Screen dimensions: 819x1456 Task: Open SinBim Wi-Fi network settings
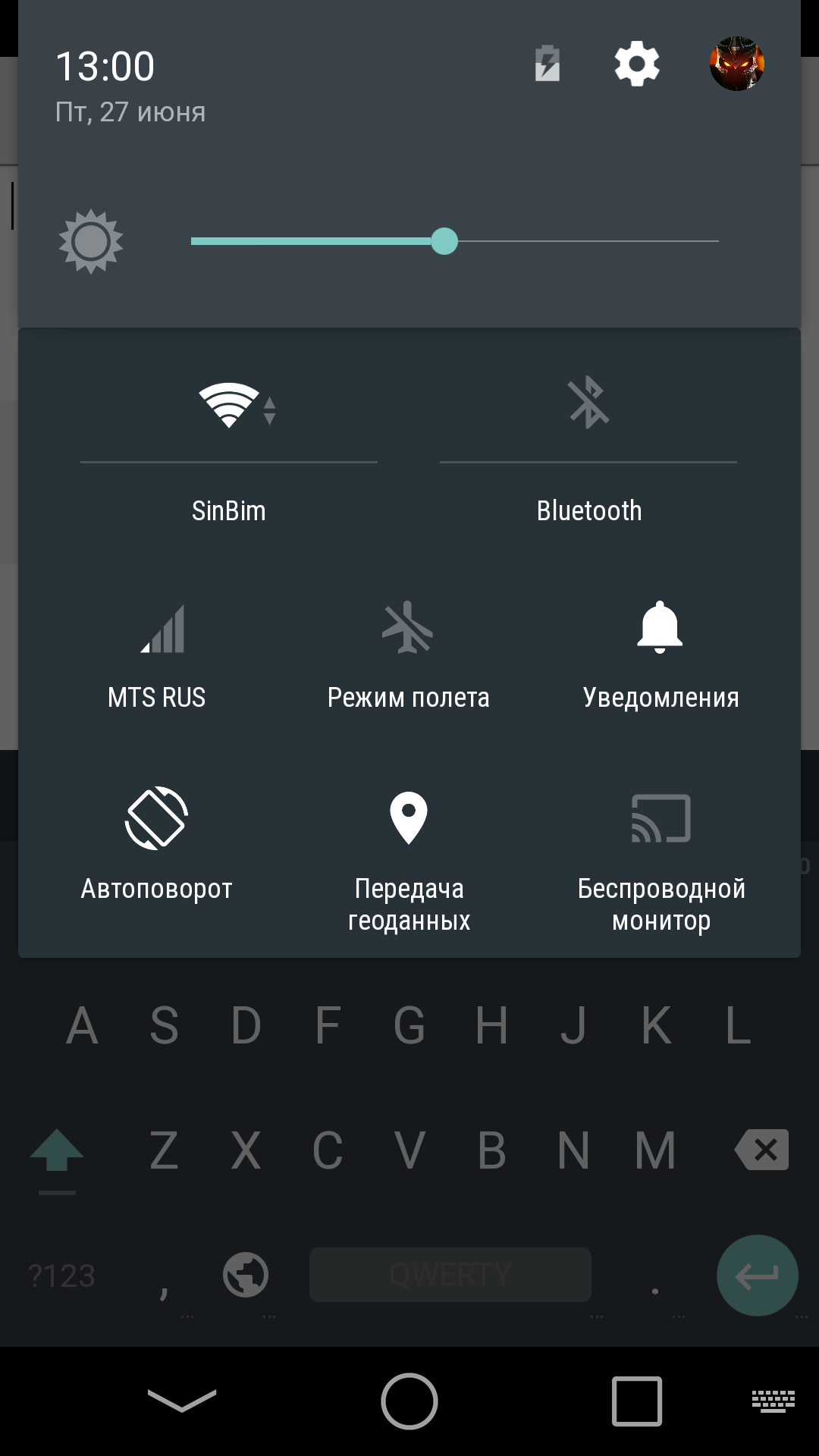(x=229, y=511)
